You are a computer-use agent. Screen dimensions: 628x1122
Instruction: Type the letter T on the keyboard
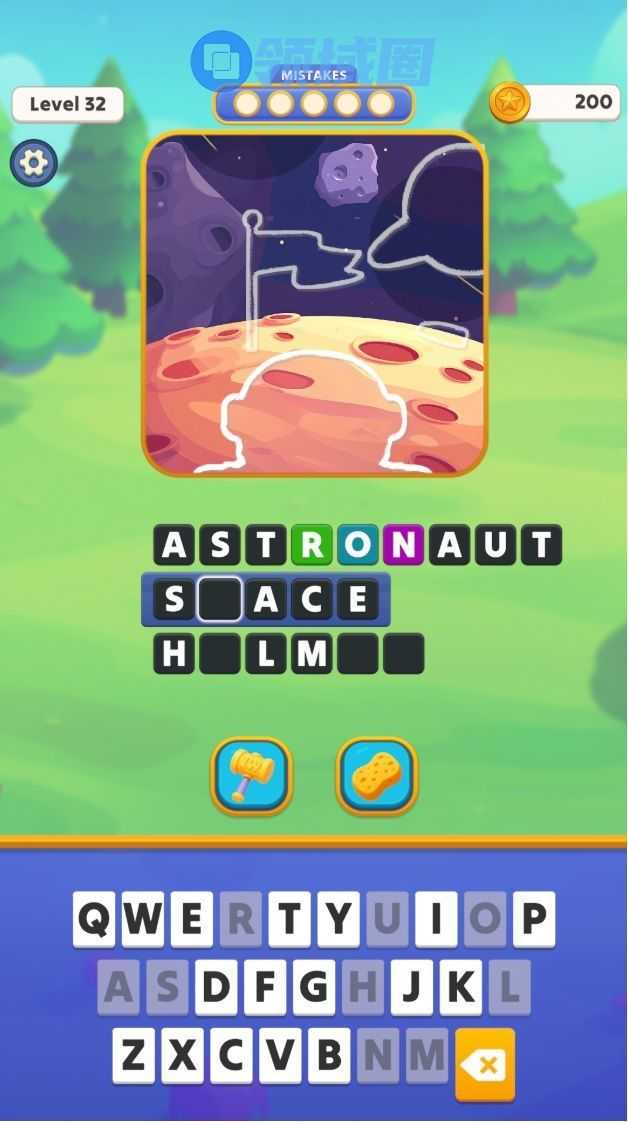[x=289, y=919]
